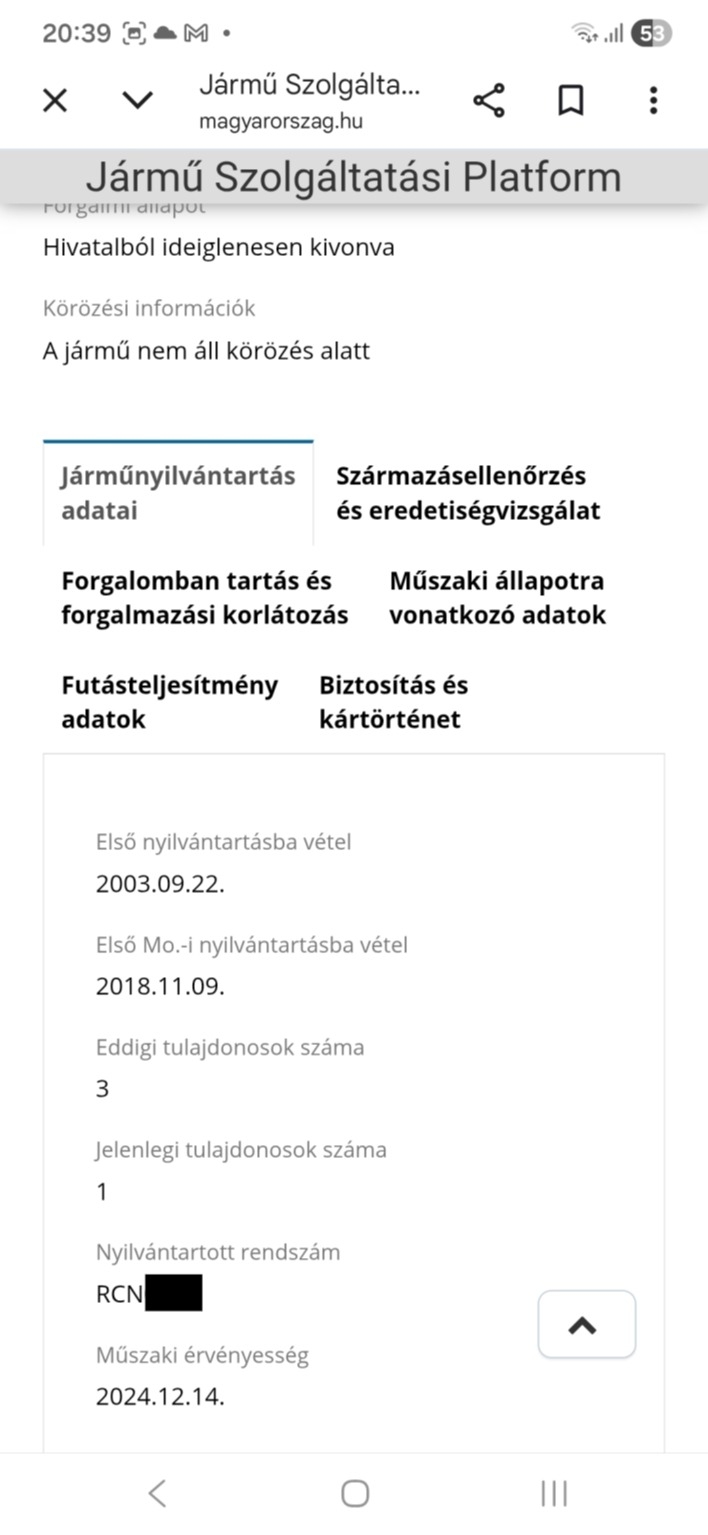
Task: Open Forgalomban tartás és forgalmazási korlátozás tab
Action: (204, 597)
